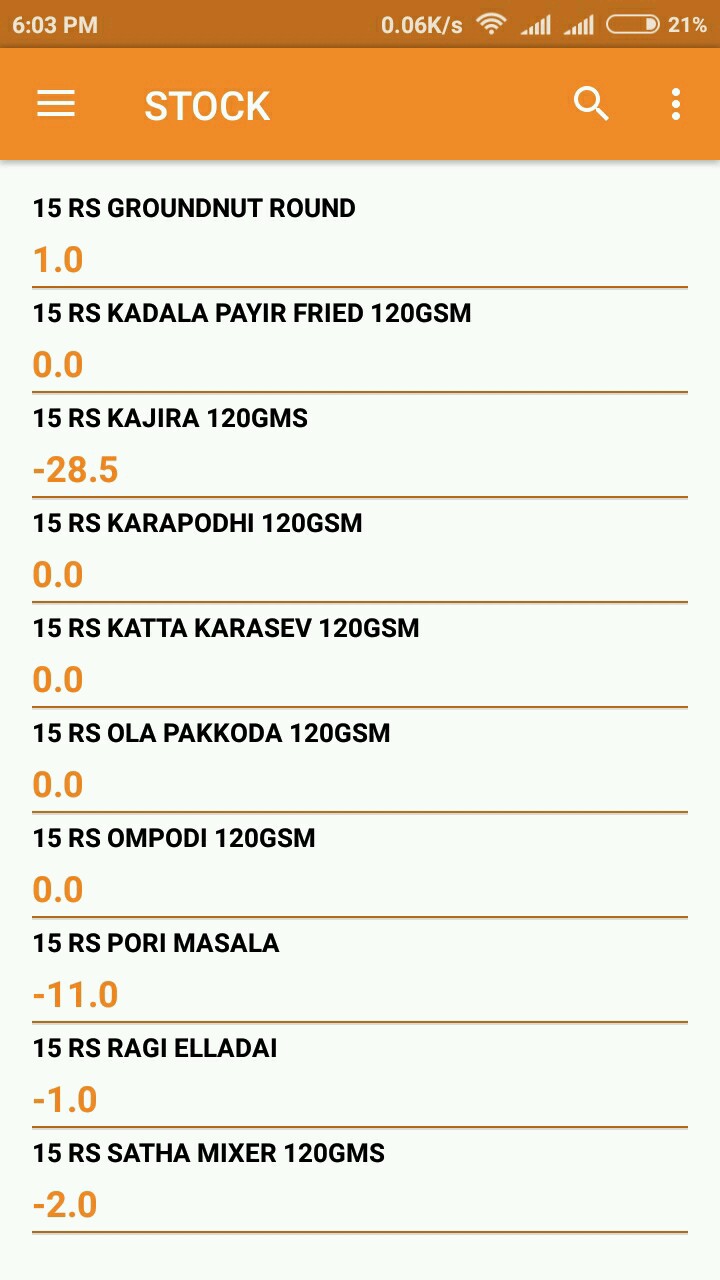View 15 RS KATTA KARASEV 120GSM stock
The image size is (720, 1280).
point(360,656)
